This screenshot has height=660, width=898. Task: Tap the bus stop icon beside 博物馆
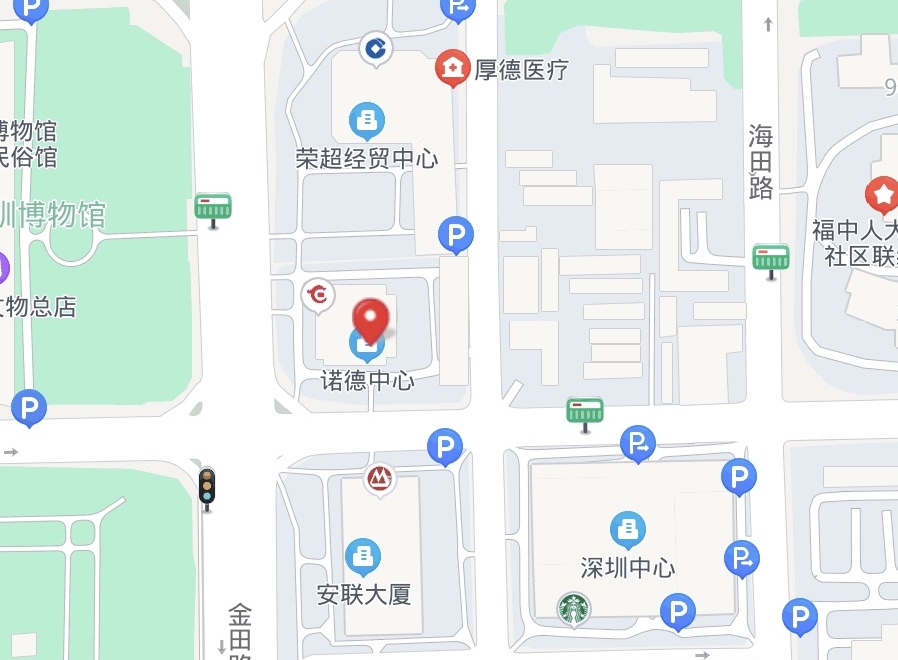[x=213, y=207]
